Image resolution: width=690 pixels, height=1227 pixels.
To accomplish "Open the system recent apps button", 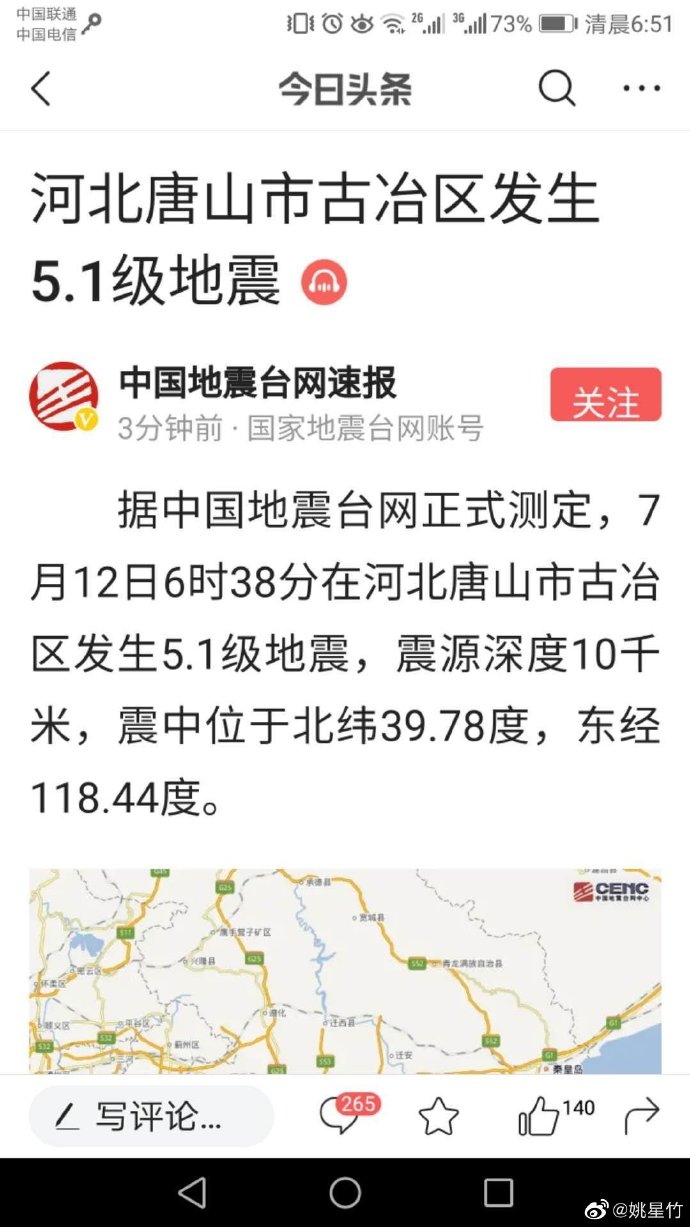I will click(x=498, y=1192).
